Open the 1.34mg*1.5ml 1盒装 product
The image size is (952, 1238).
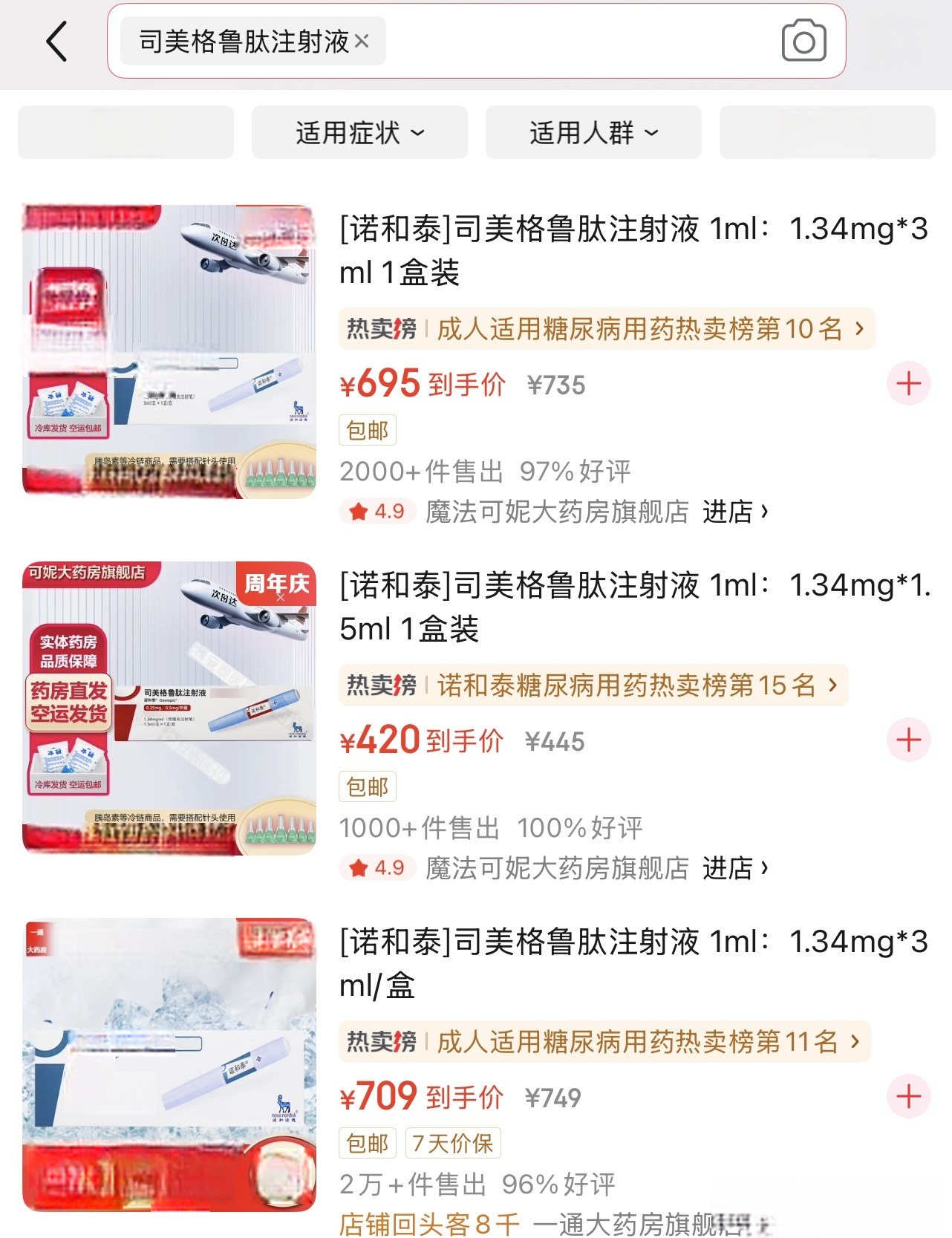coord(633,607)
